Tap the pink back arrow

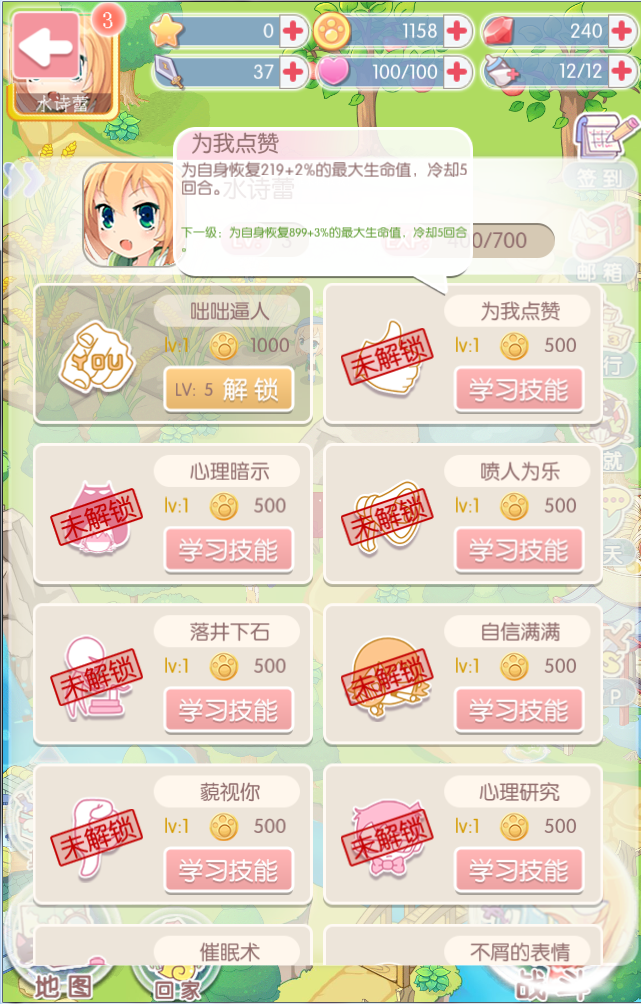(45, 45)
